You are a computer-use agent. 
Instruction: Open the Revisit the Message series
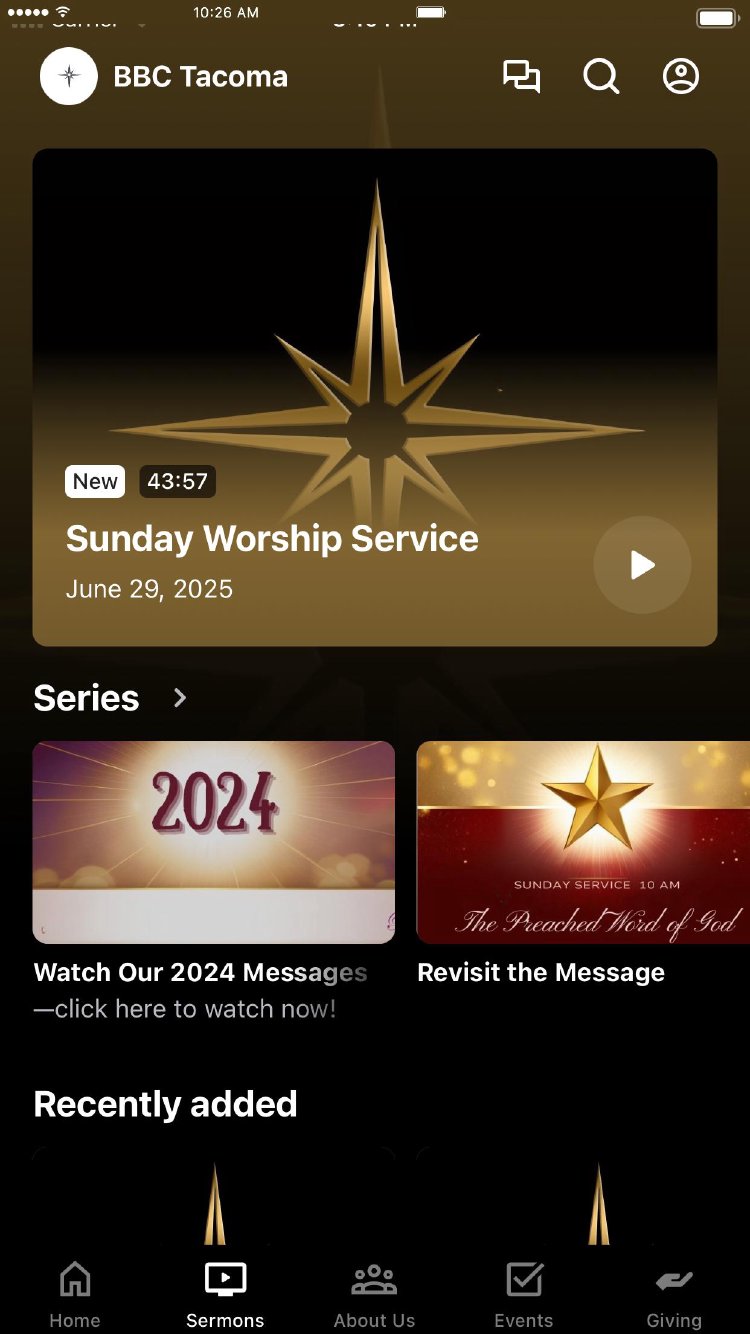click(583, 842)
